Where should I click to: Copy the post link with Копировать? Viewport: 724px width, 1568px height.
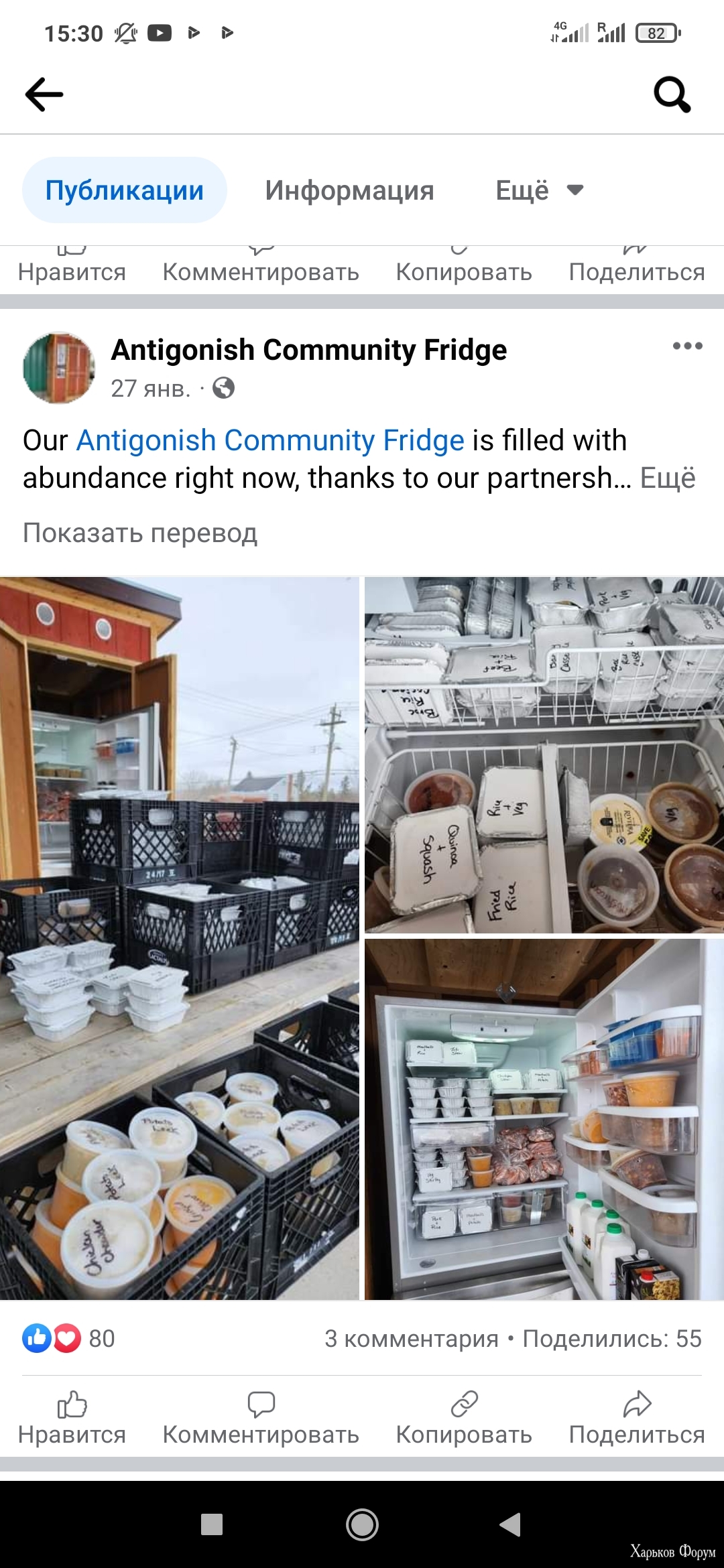tap(464, 1418)
